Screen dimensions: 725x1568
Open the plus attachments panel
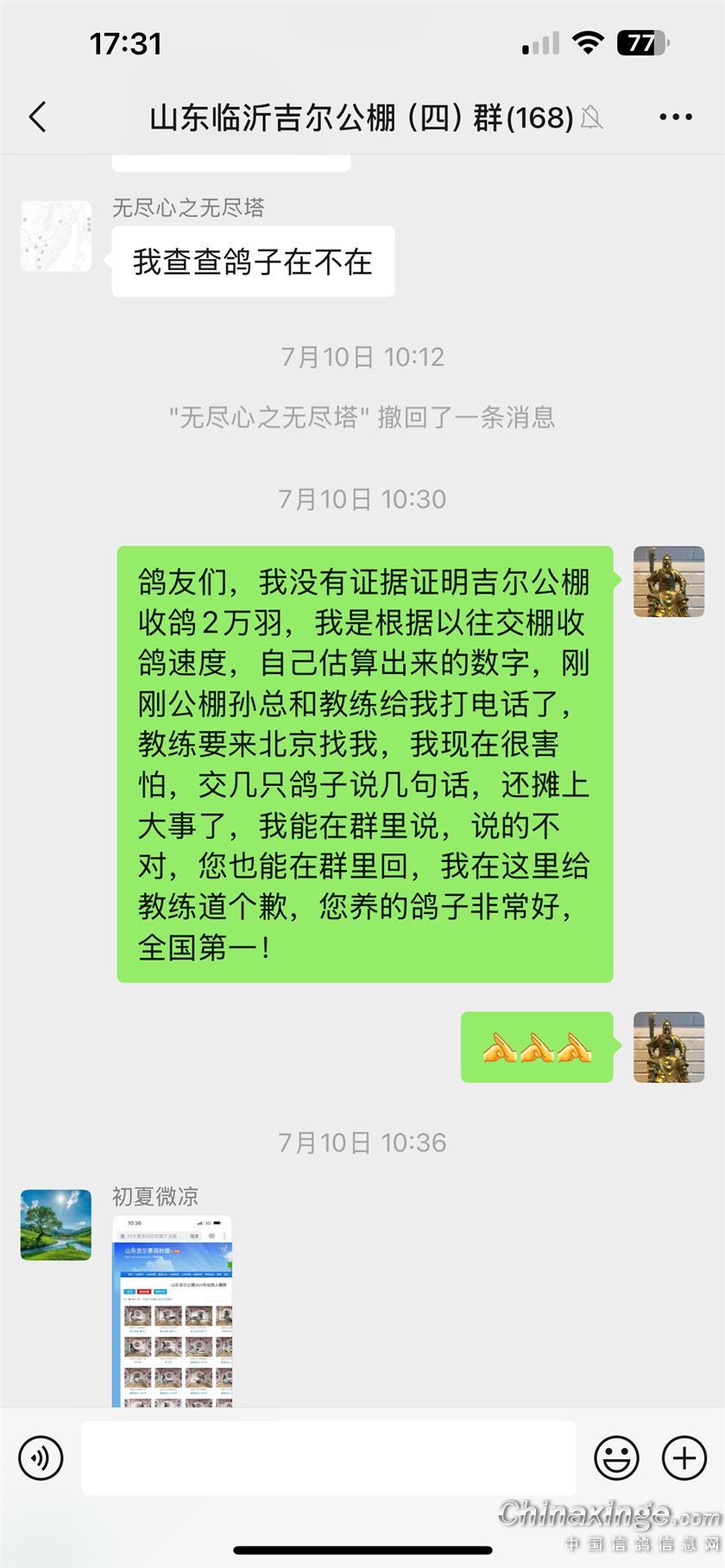pos(684,1458)
